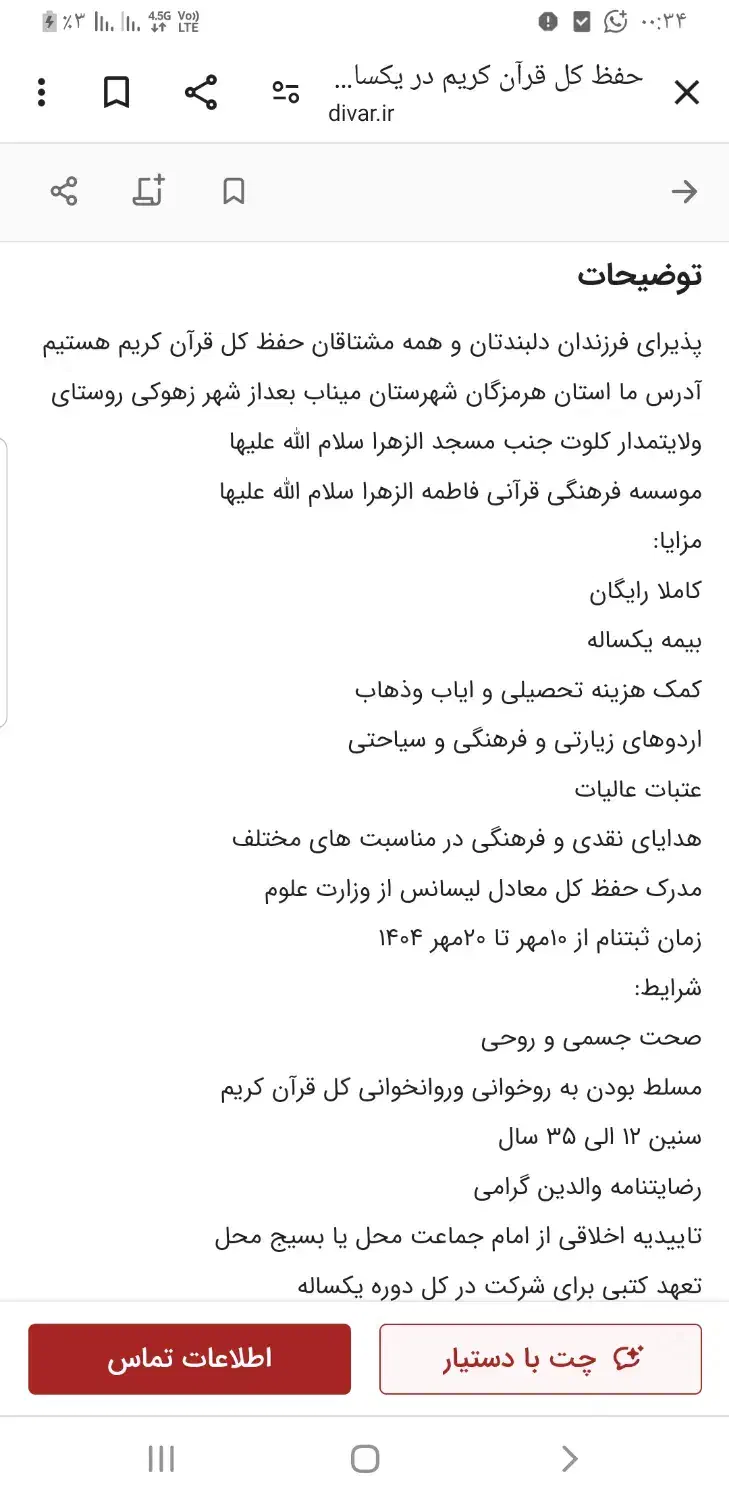The height and width of the screenshot is (1500, 729).
Task: Close the Divar browser tab
Action: (686, 93)
